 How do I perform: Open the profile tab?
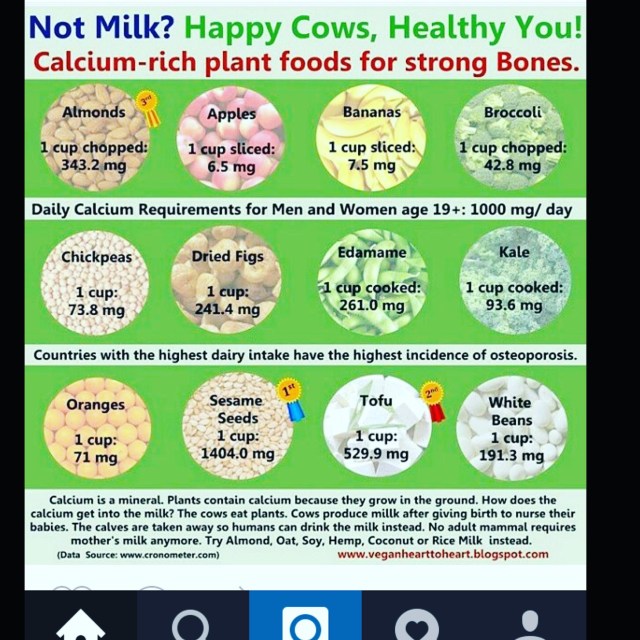[x=528, y=625]
